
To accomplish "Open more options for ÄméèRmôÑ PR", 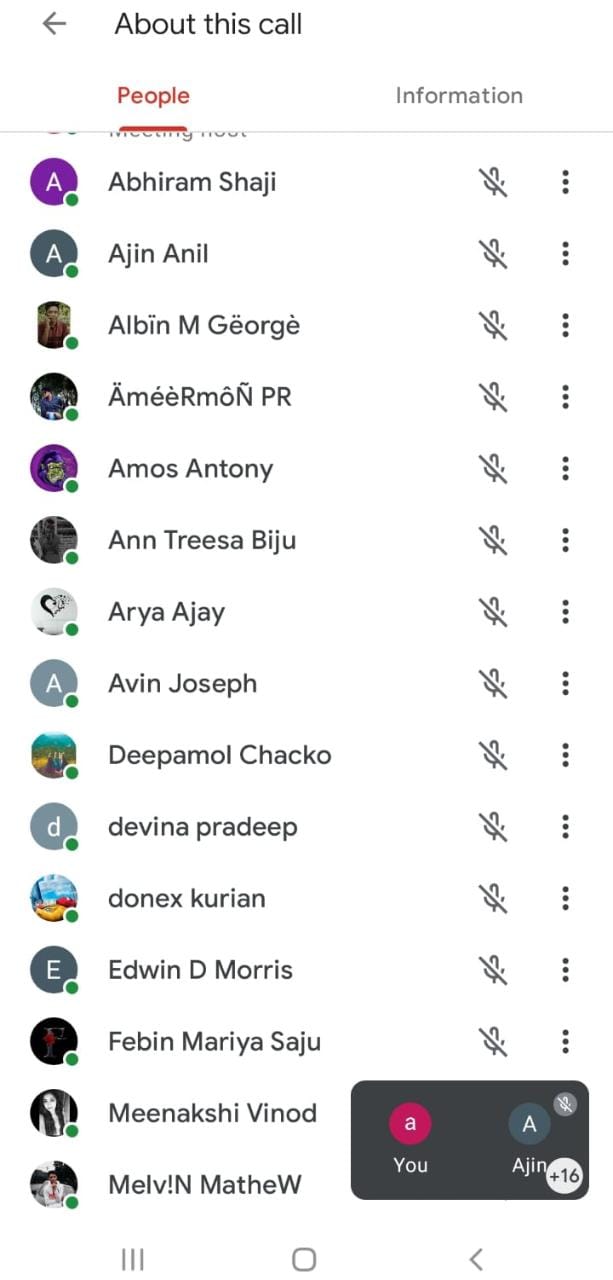I will point(565,397).
